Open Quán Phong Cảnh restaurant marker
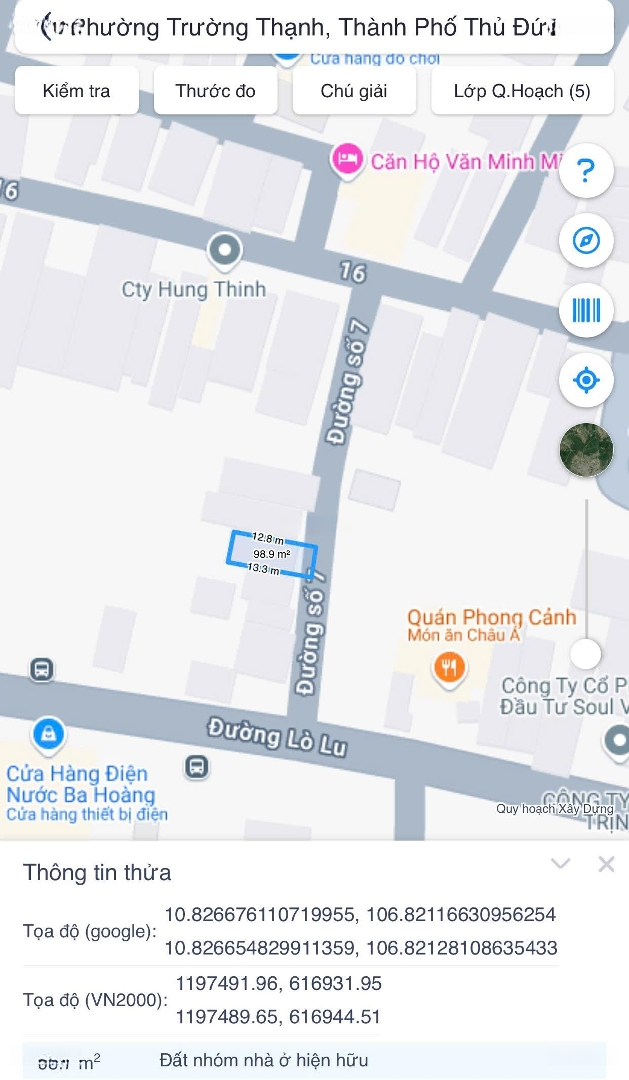629x1080 pixels. click(449, 667)
